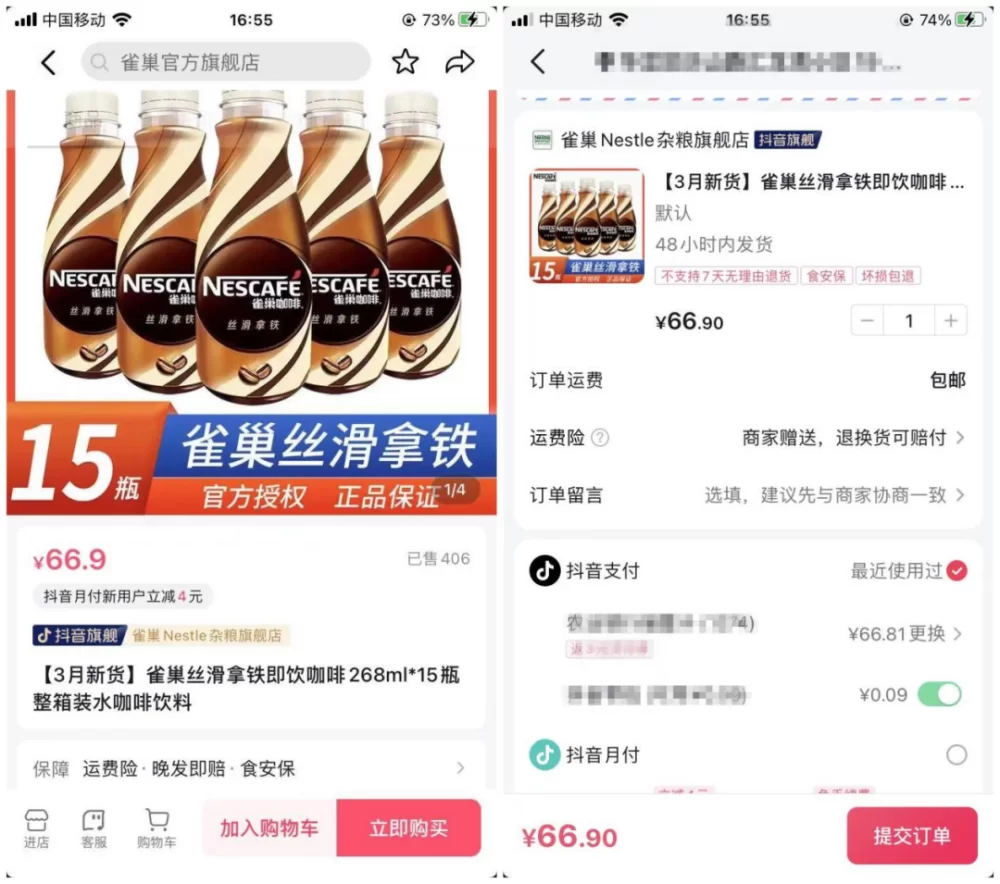
Task: Decrease the order quantity with minus
Action: 867,321
